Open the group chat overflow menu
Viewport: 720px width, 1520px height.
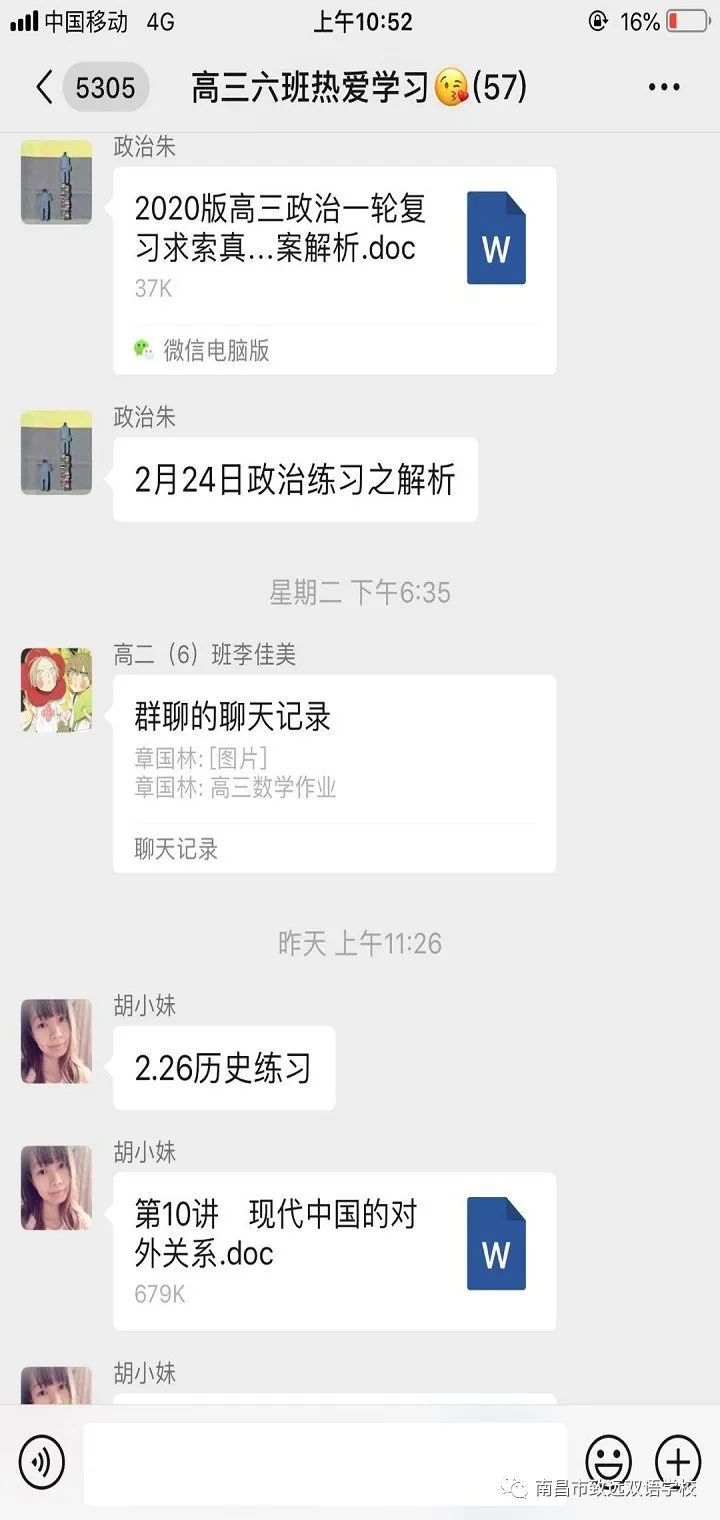tap(664, 88)
